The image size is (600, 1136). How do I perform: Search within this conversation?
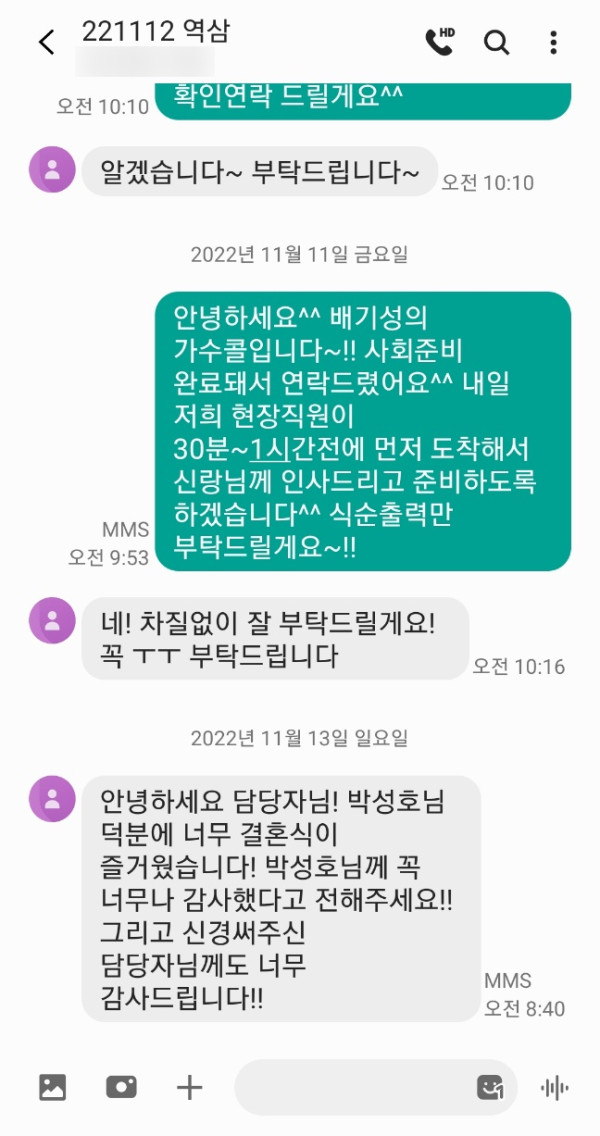coord(497,42)
